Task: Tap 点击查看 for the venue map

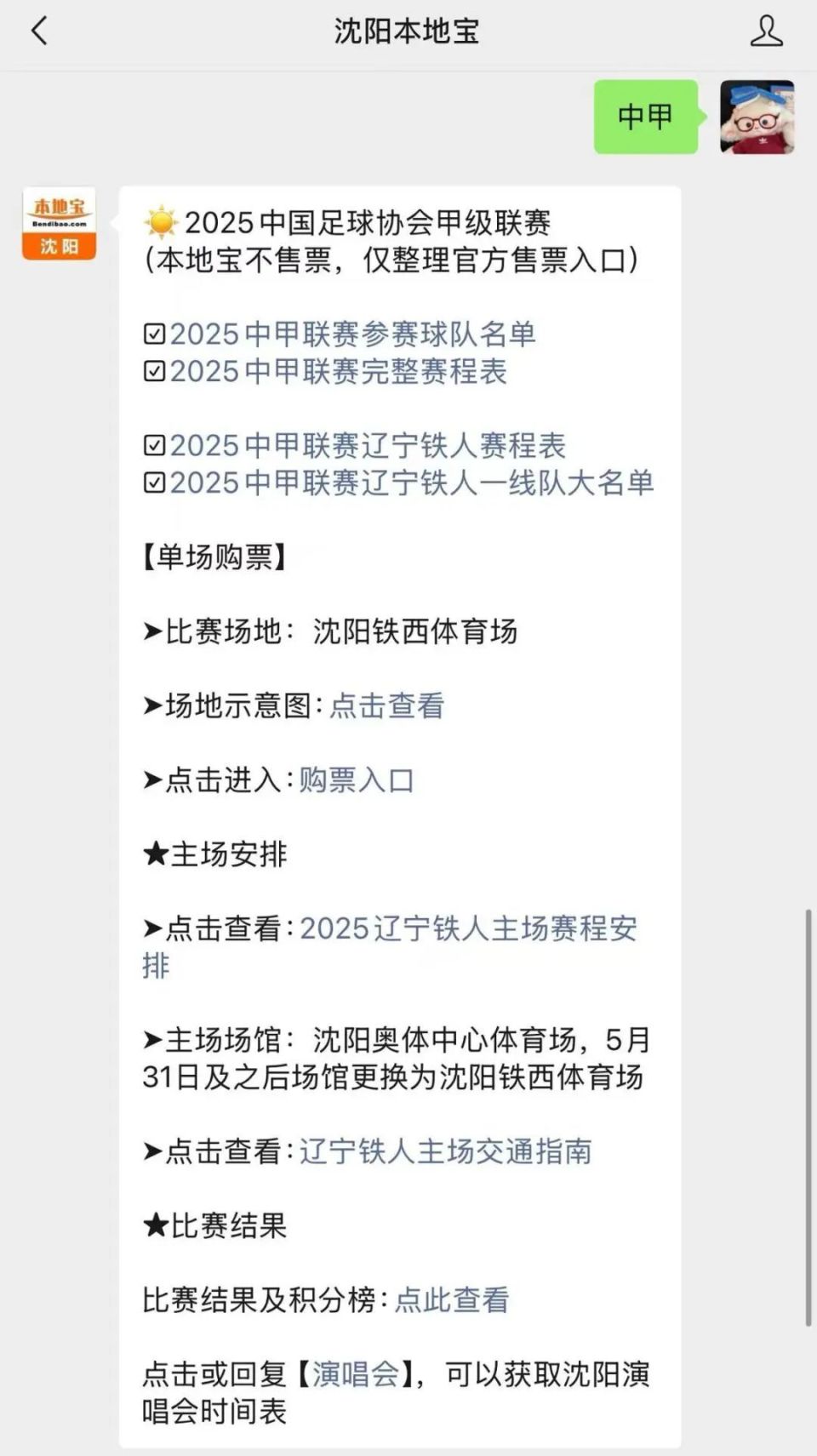Action: coord(386,706)
